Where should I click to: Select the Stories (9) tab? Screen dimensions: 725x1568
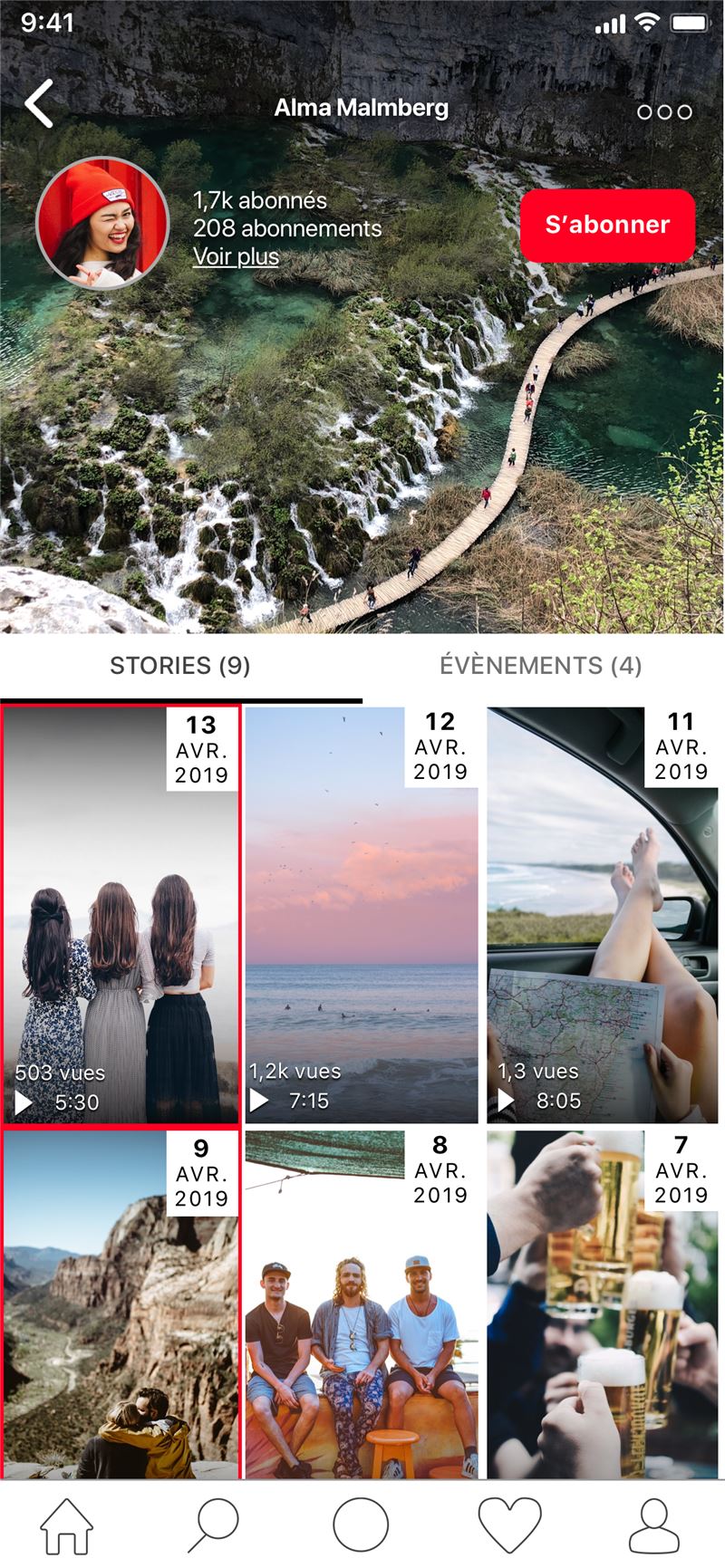179,666
